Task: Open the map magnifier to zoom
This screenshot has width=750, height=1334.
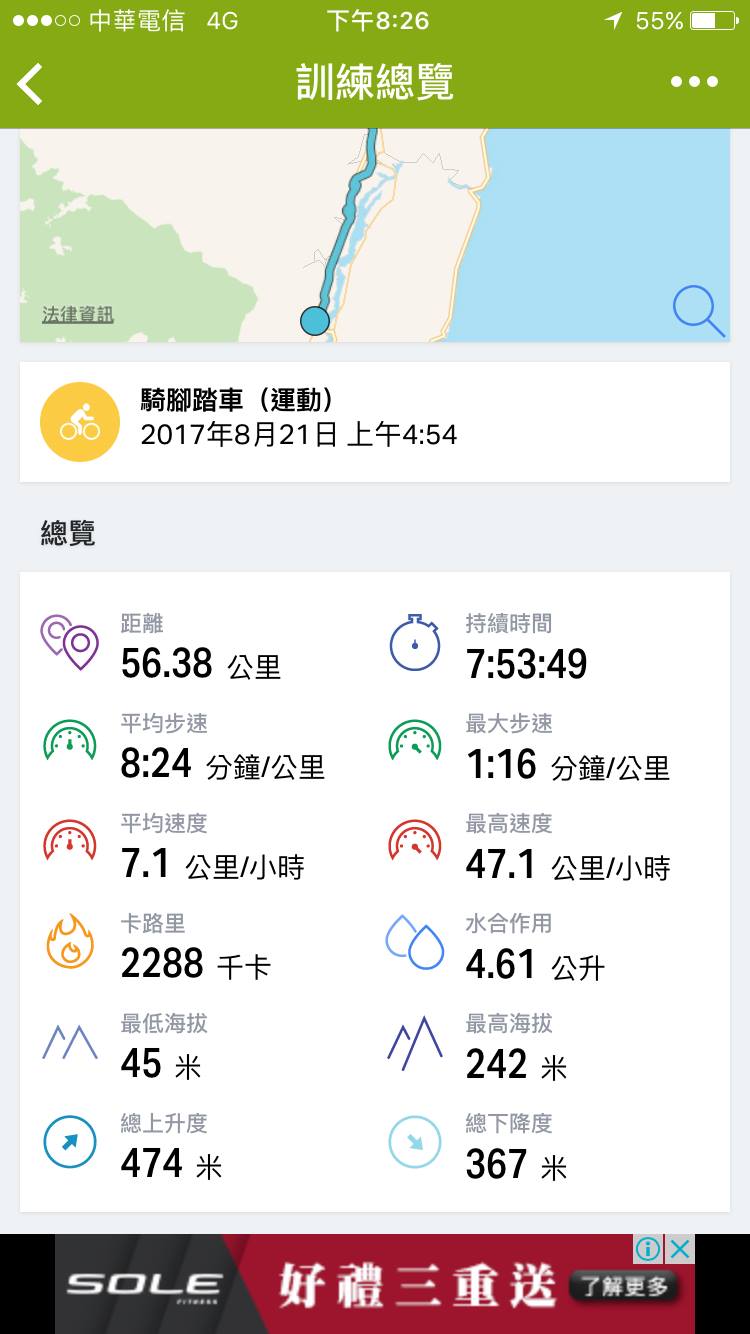Action: (698, 311)
